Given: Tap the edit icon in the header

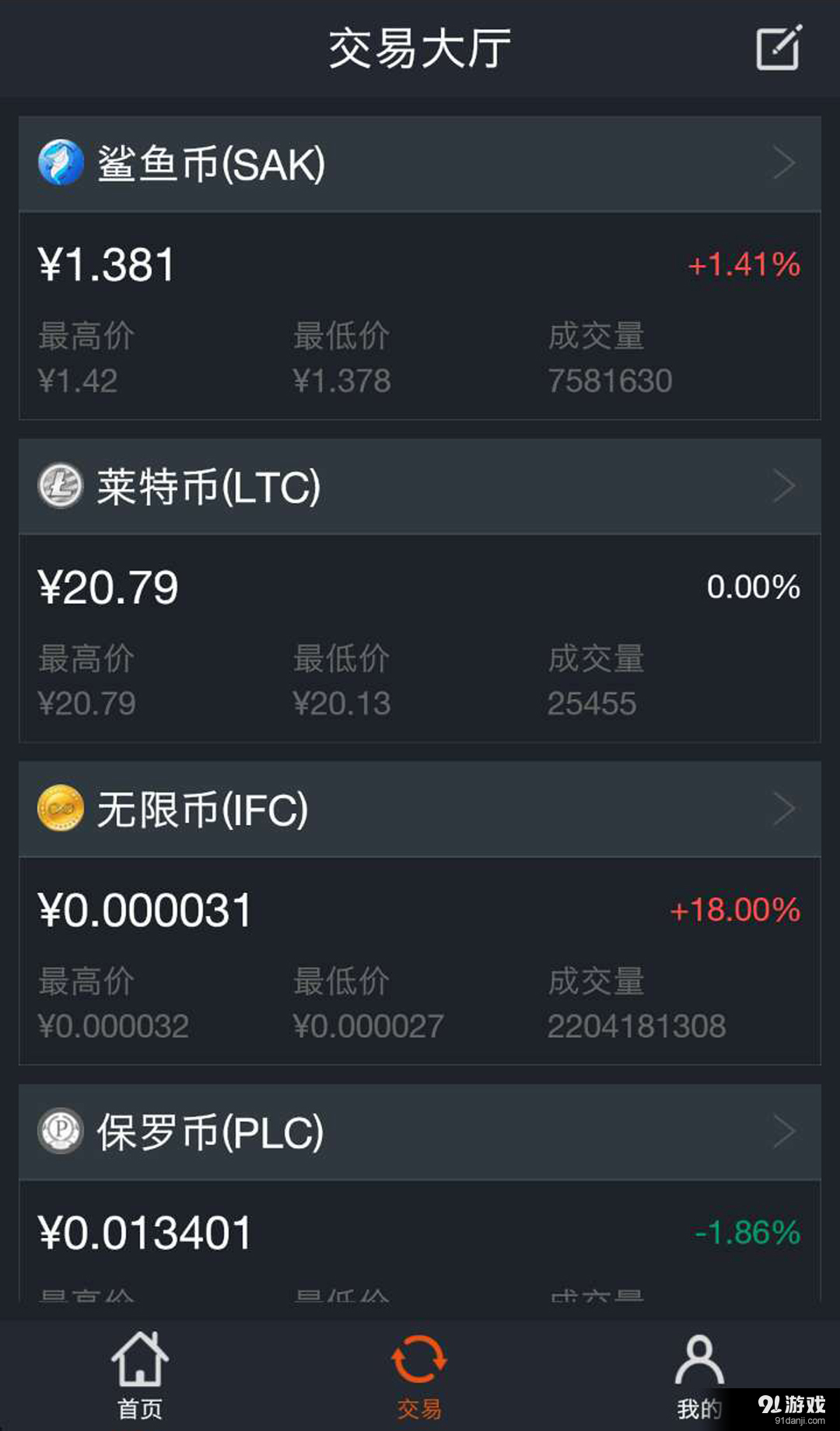Looking at the screenshot, I should pos(779,48).
